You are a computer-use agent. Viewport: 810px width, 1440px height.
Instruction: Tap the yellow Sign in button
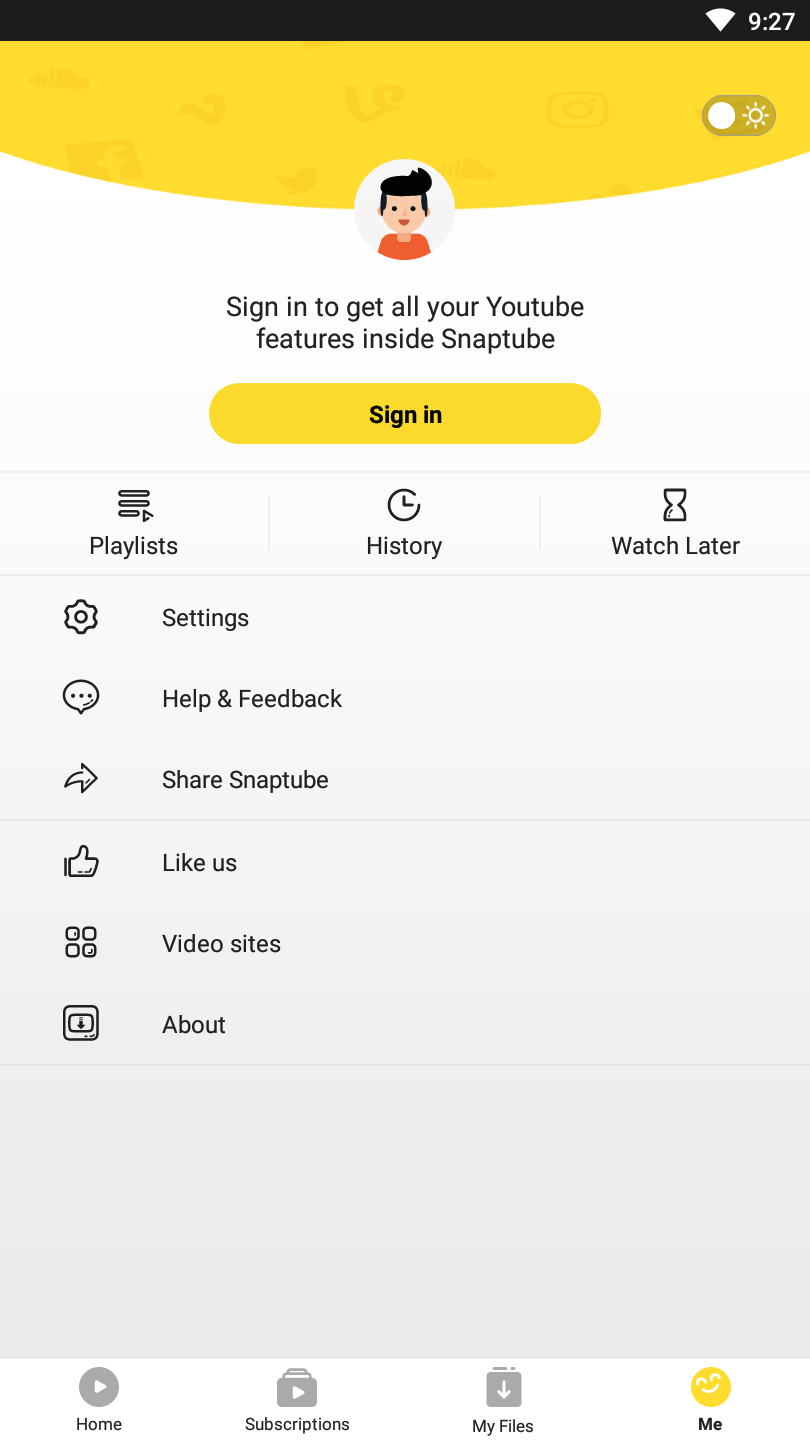click(405, 414)
